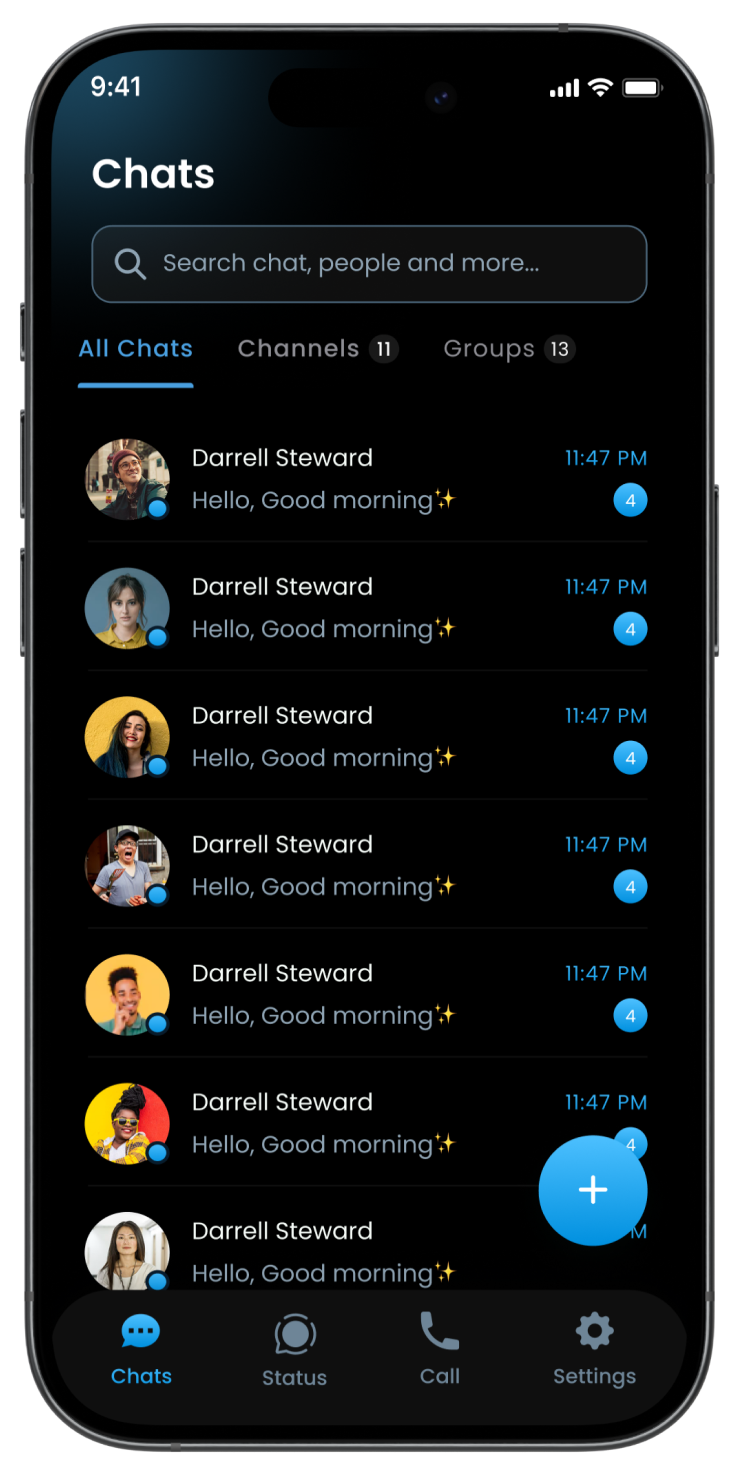740x1476 pixels.
Task: Click the Chats heading at the top
Action: pos(153,173)
